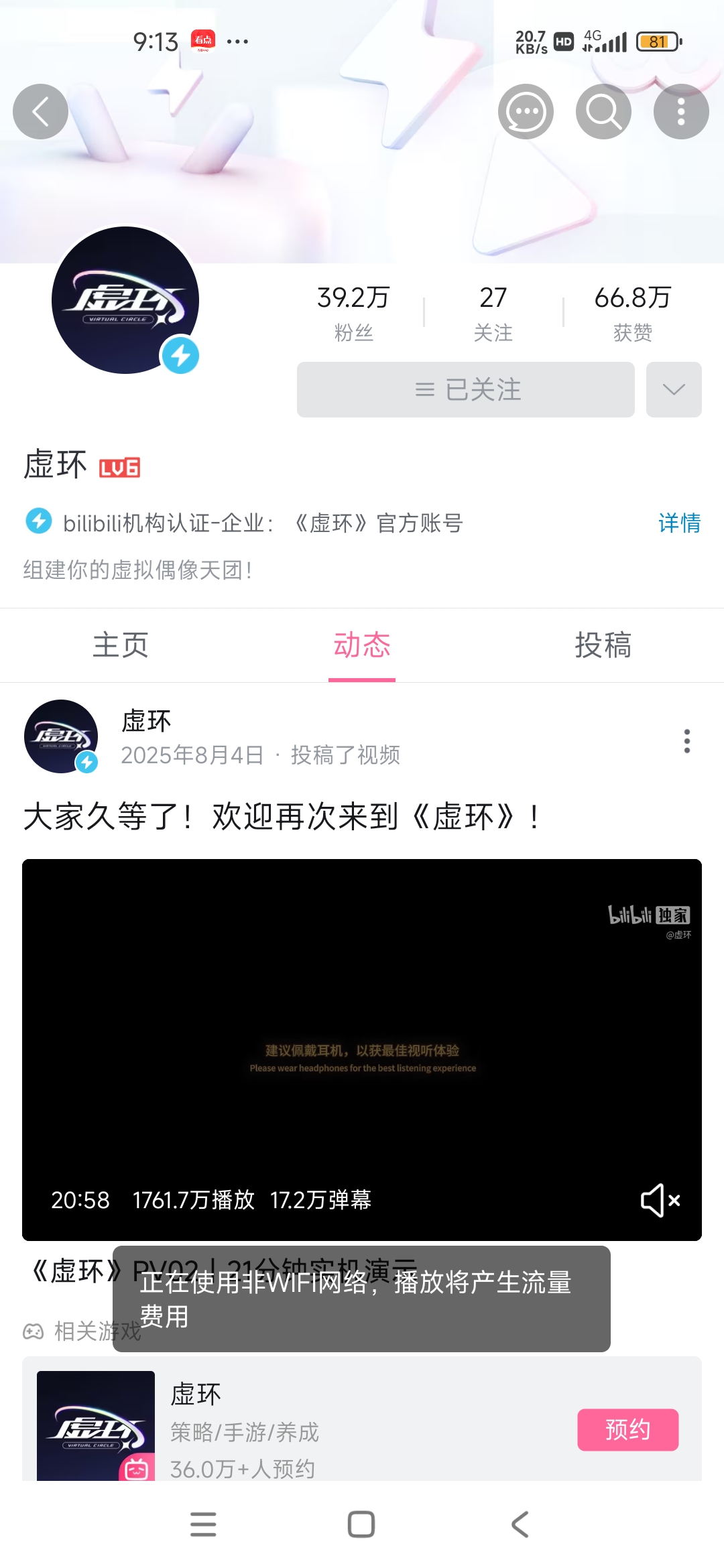Open private message chat icon
This screenshot has width=724, height=1568.
[526, 111]
